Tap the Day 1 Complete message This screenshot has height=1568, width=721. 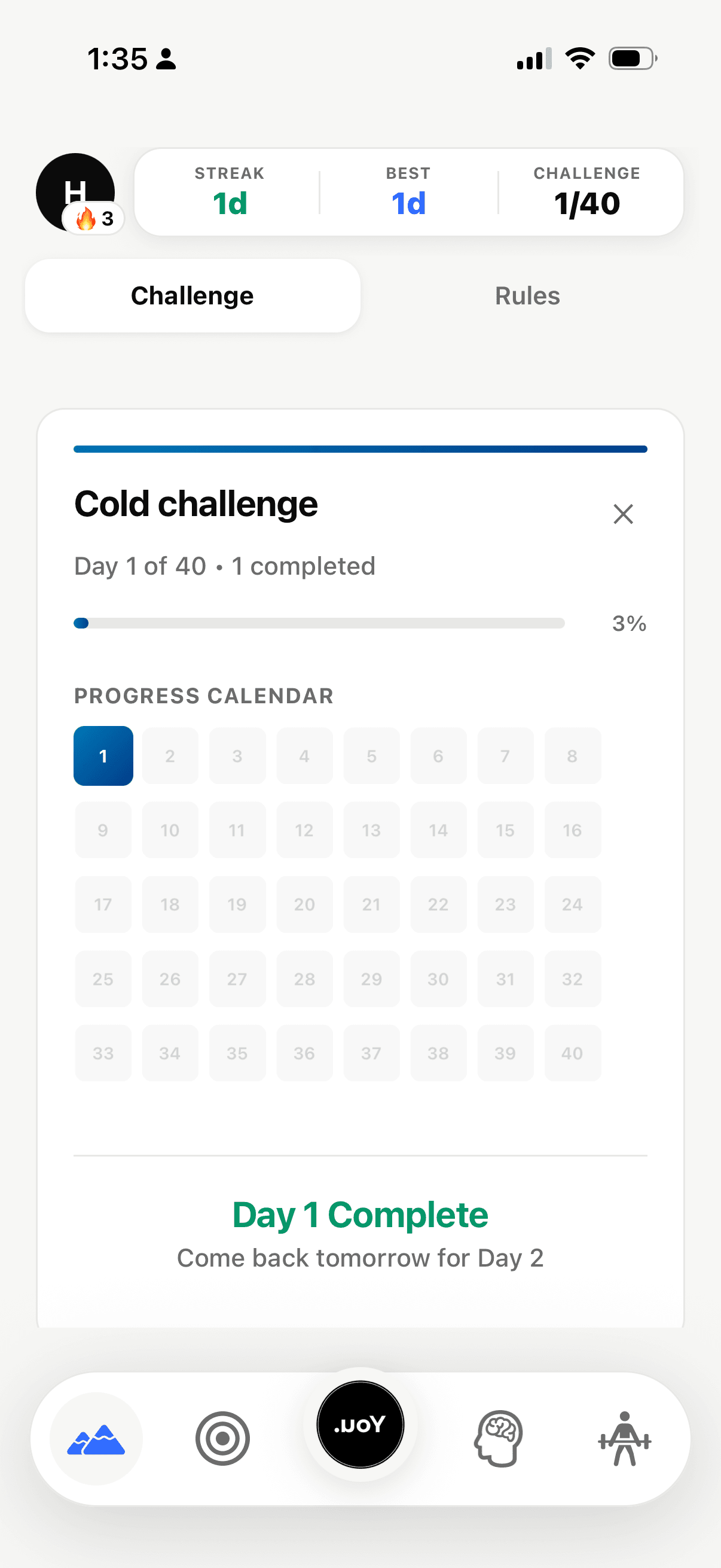(360, 1215)
